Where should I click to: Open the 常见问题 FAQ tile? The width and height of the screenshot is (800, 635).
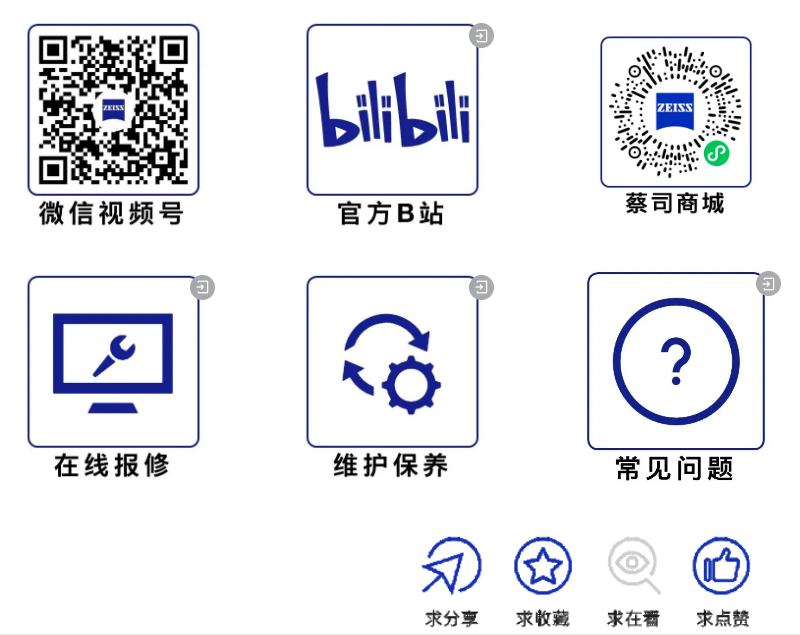pyautogui.click(x=675, y=361)
